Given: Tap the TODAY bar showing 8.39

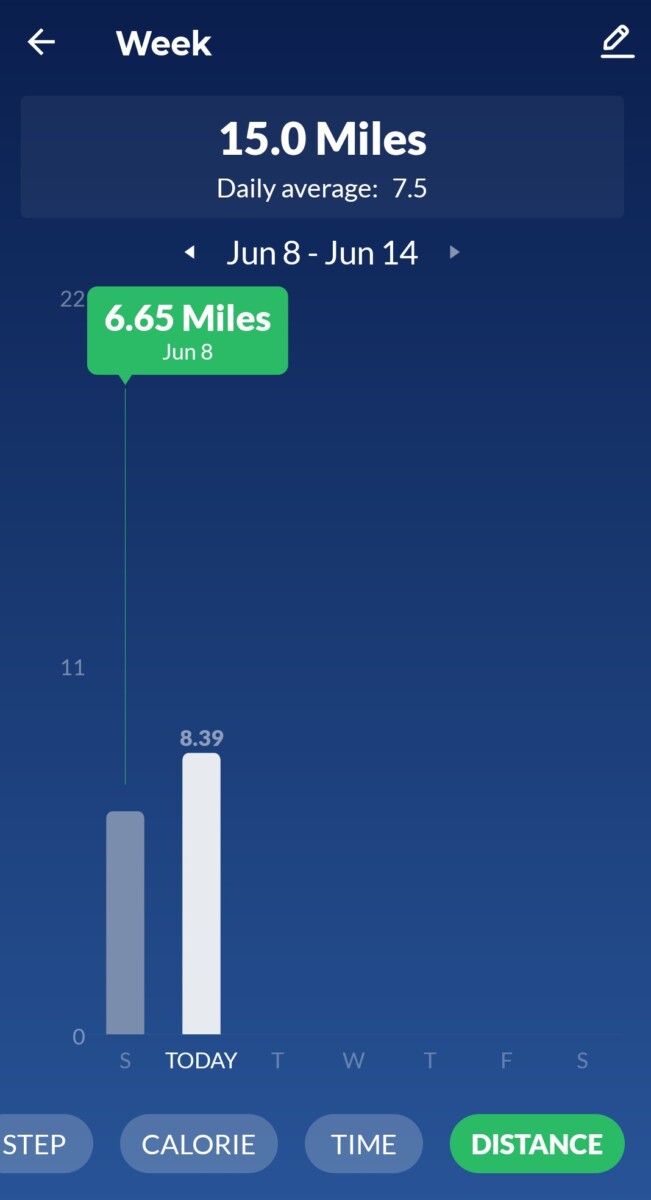Looking at the screenshot, I should point(201,893).
